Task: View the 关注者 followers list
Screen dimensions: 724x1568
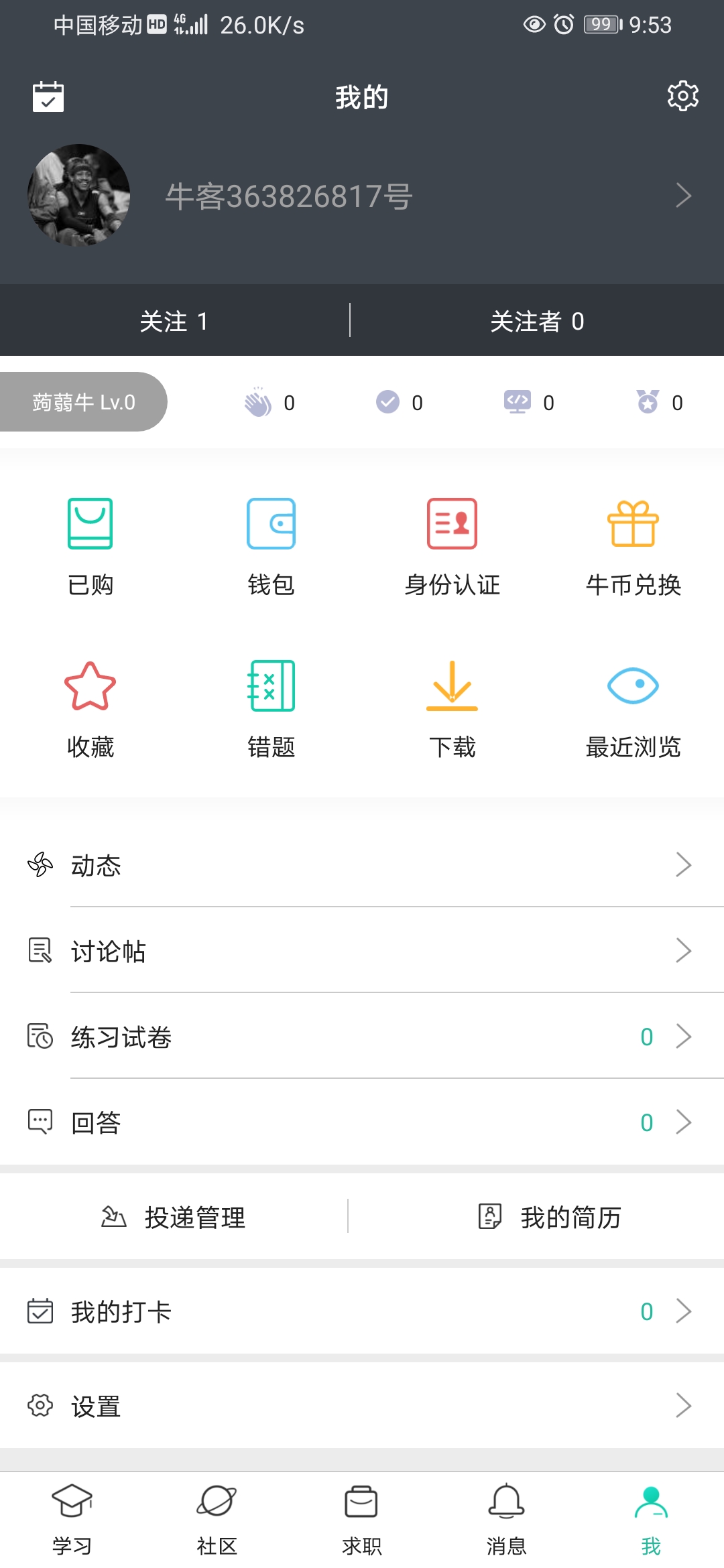Action: 537,321
